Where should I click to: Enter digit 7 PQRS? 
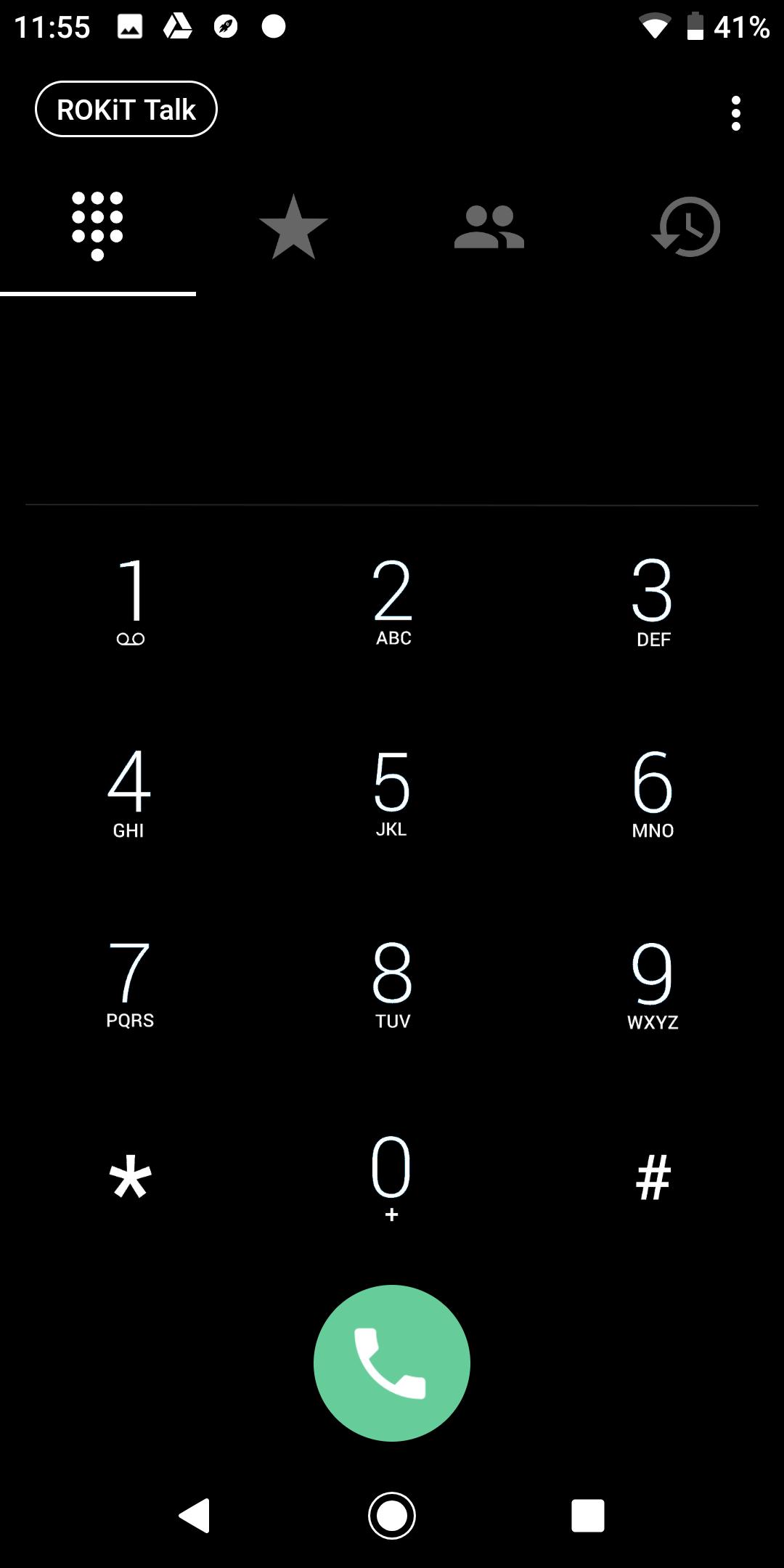(129, 983)
